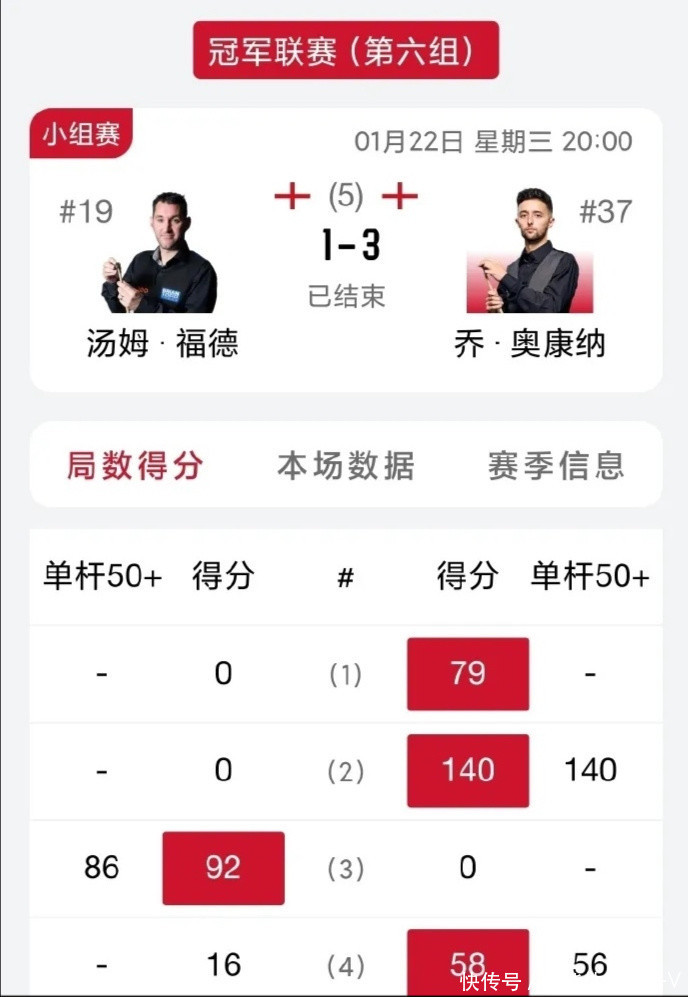Viewport: 688px width, 997px height.
Task: Open 汤姆·福德 player profile
Action: point(160,255)
